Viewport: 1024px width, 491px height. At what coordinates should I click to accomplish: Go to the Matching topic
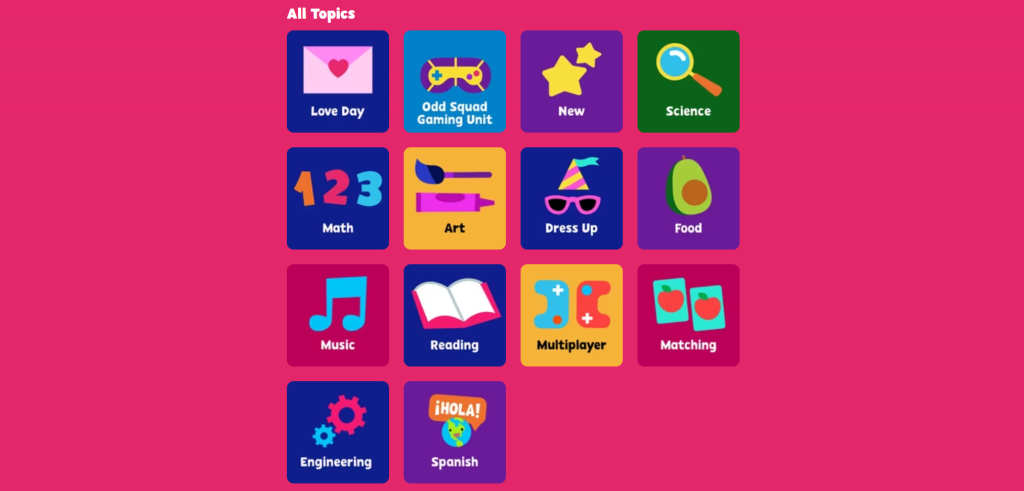pyautogui.click(x=688, y=315)
